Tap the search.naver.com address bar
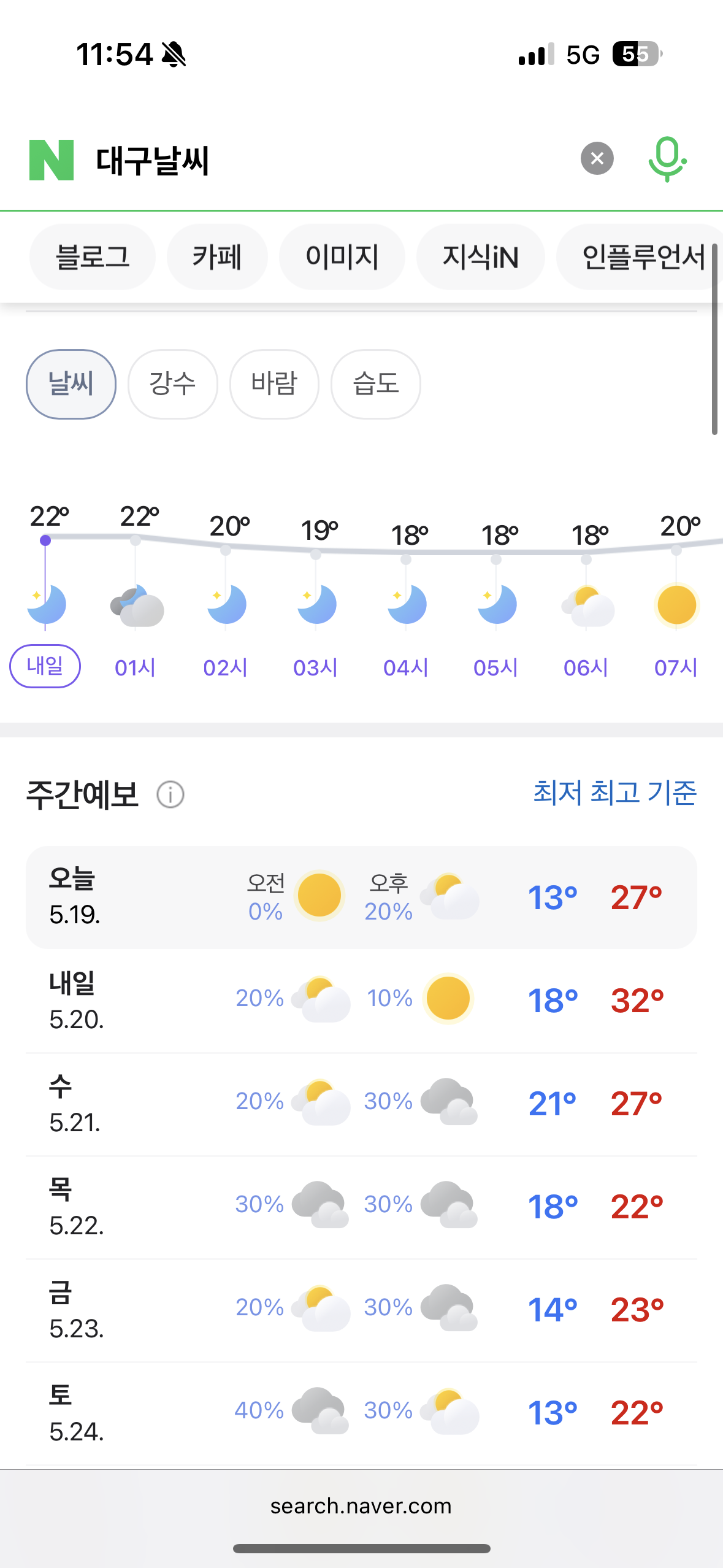This screenshot has width=723, height=1568. 361,1506
